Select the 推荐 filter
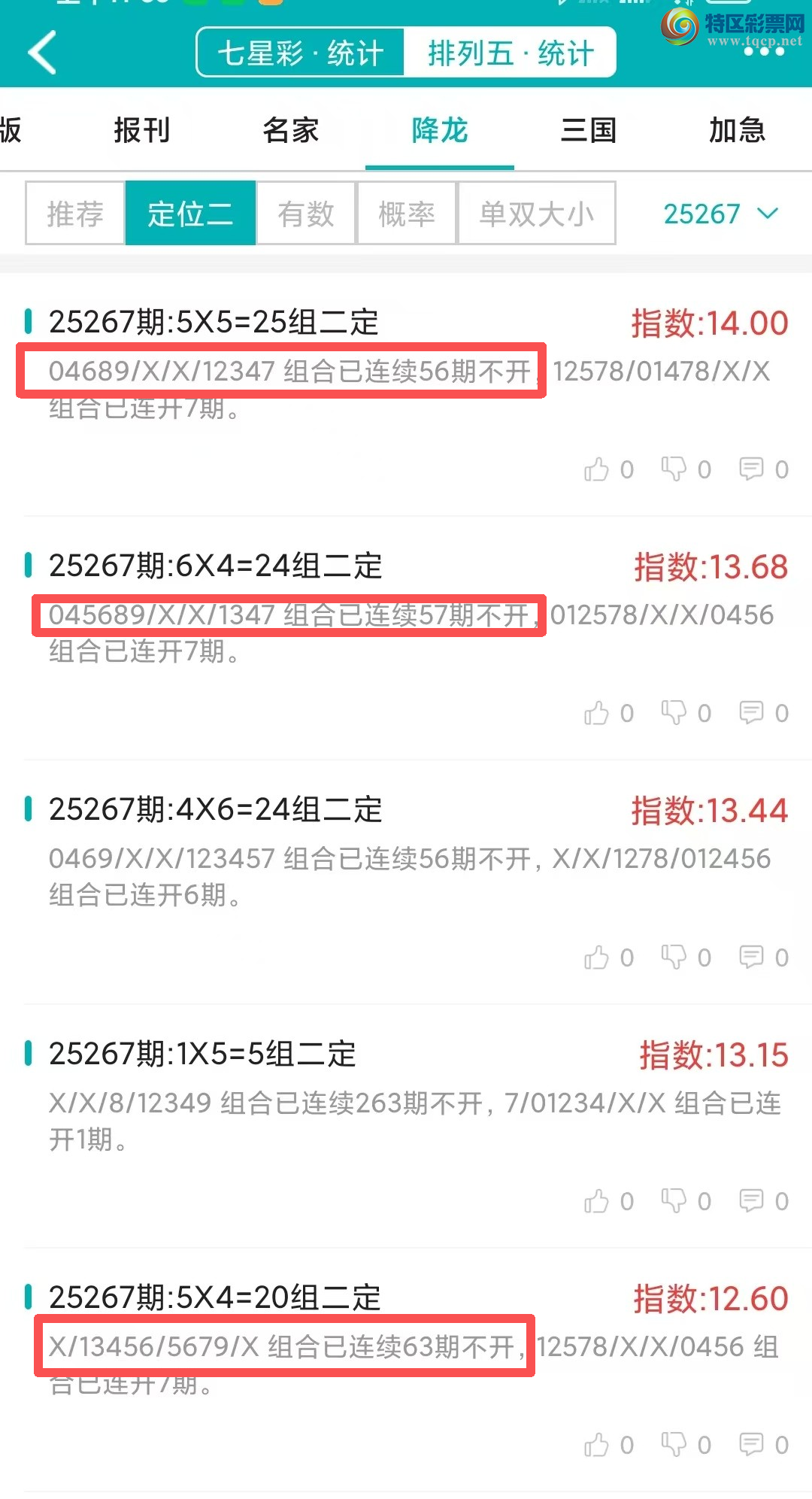812x1499 pixels. 75,214
